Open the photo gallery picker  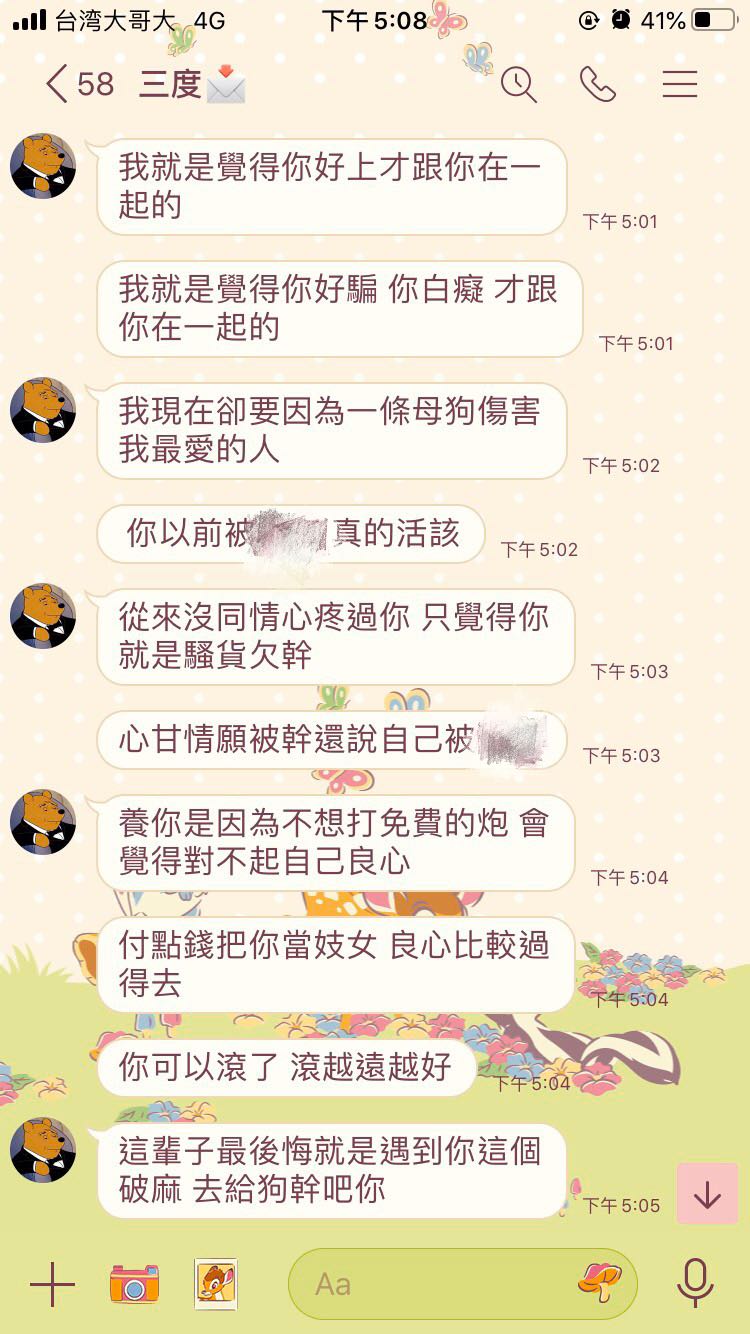pos(216,1284)
